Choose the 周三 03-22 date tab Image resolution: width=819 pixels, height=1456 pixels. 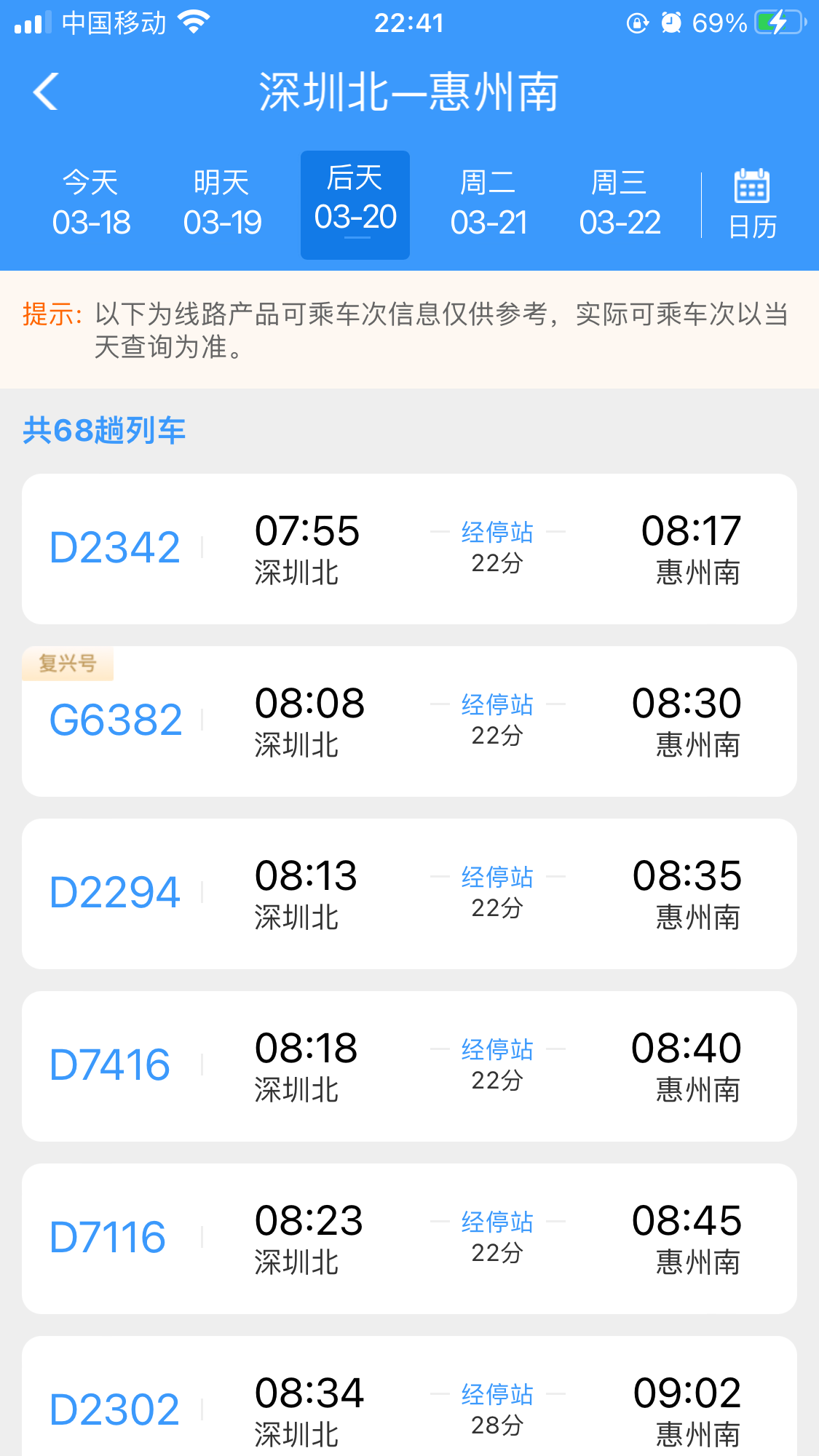[620, 204]
